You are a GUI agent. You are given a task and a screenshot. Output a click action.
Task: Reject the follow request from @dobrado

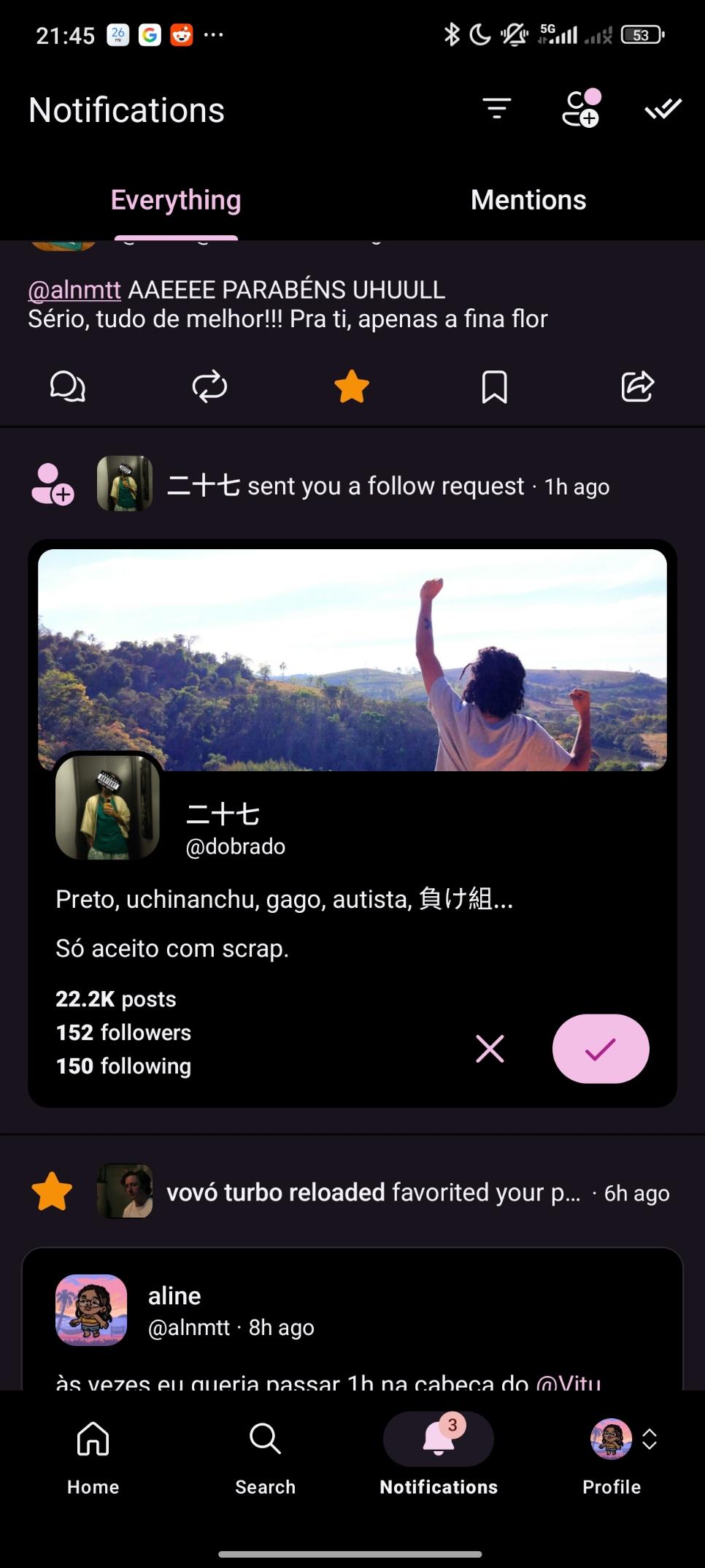coord(490,1049)
